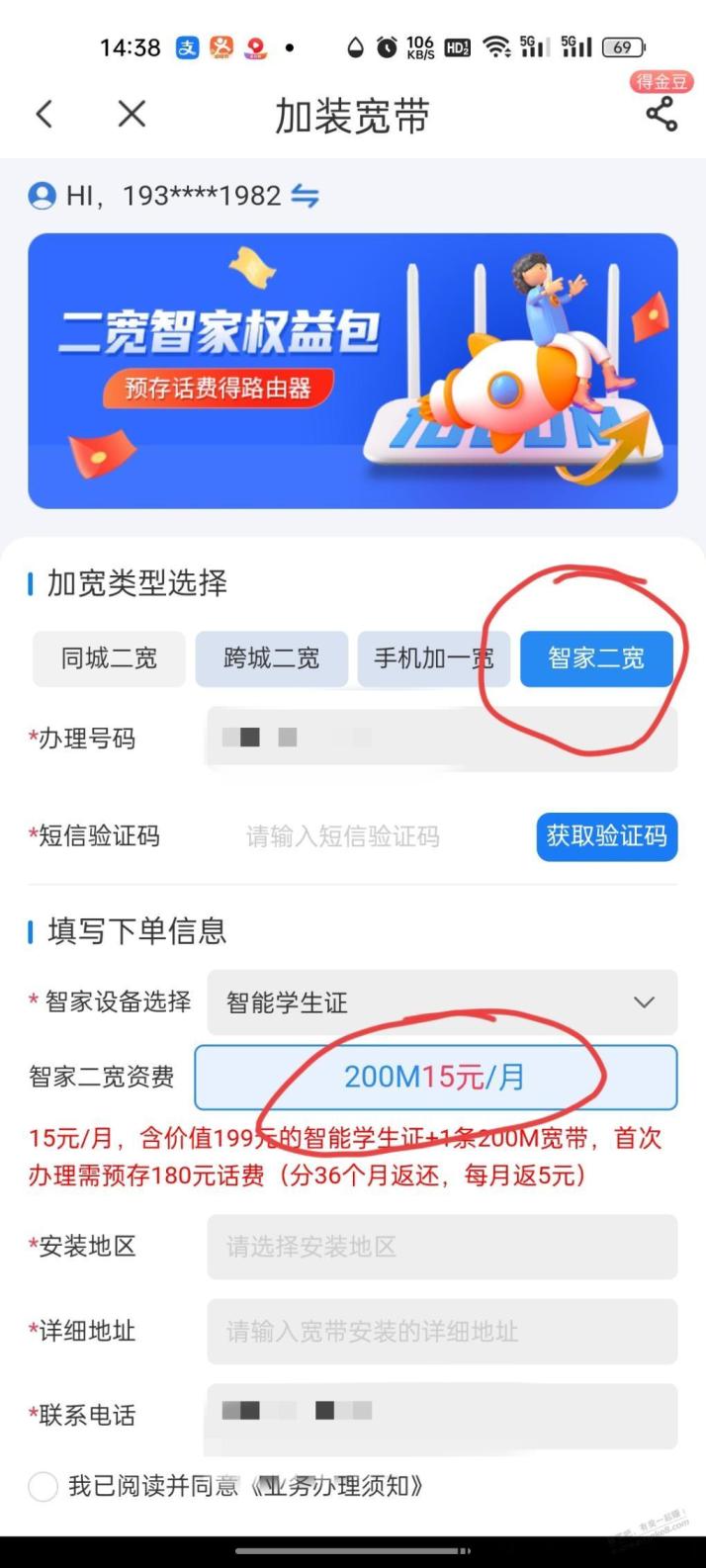Edit the 联系电话 field

pyautogui.click(x=442, y=1415)
